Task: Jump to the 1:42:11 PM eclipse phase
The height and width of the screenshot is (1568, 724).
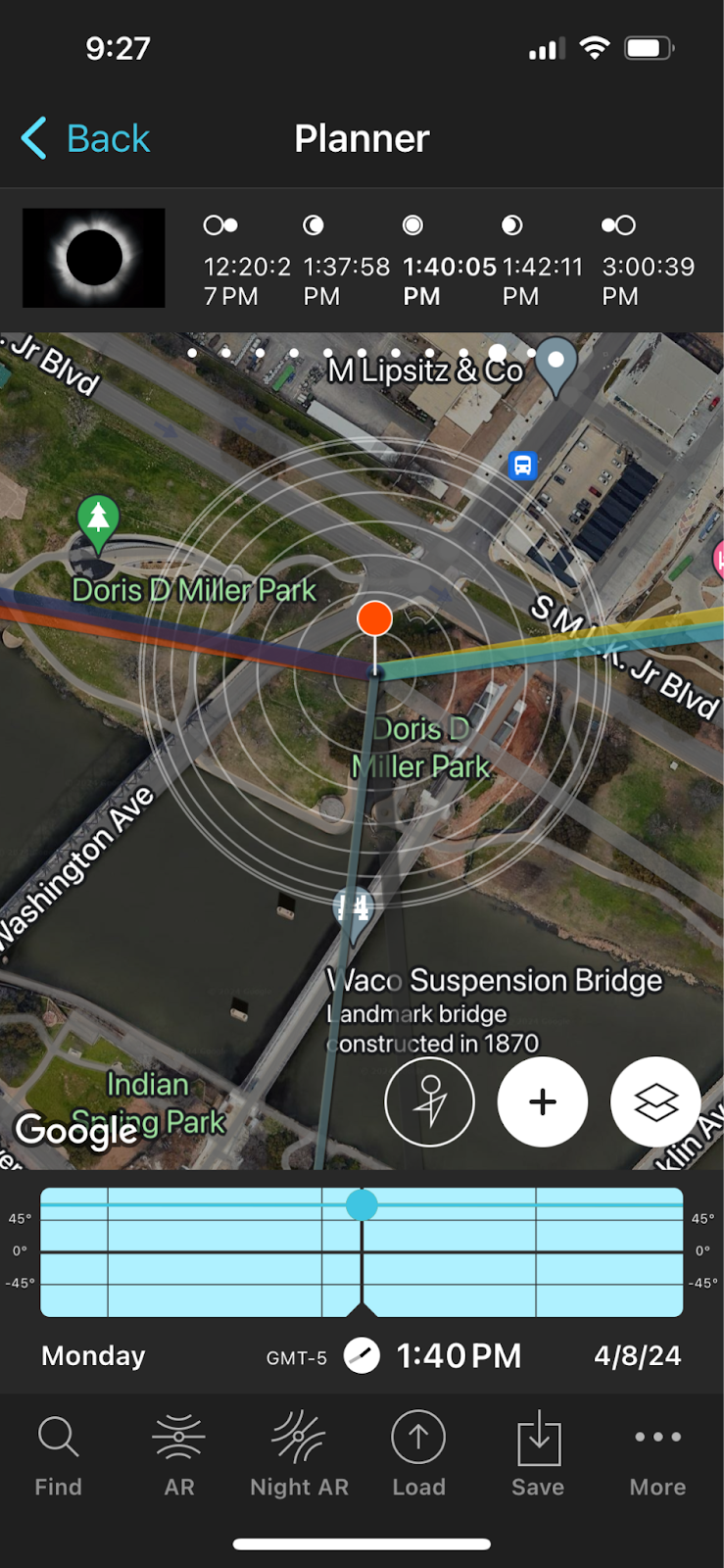Action: 542,265
